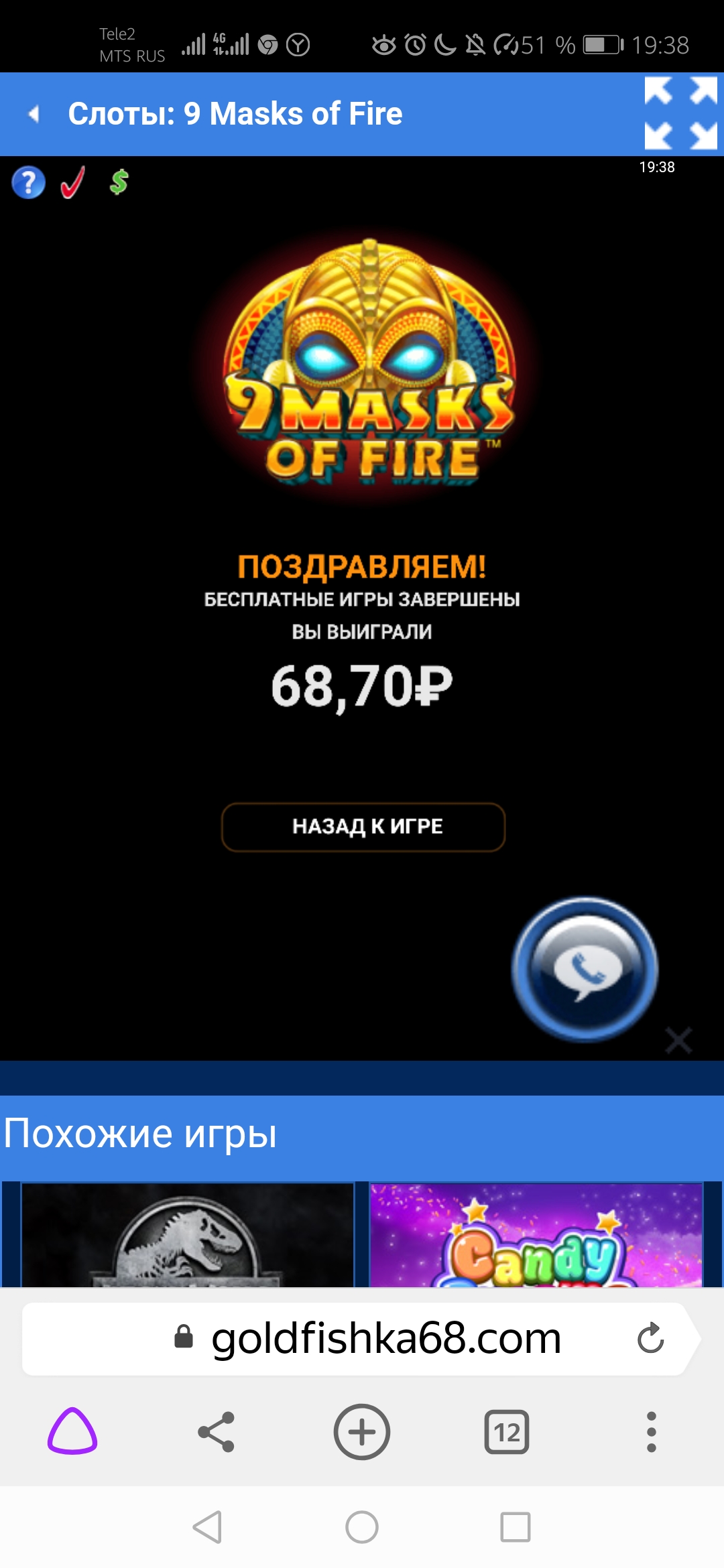Tap the red checkmark icon

(x=72, y=182)
